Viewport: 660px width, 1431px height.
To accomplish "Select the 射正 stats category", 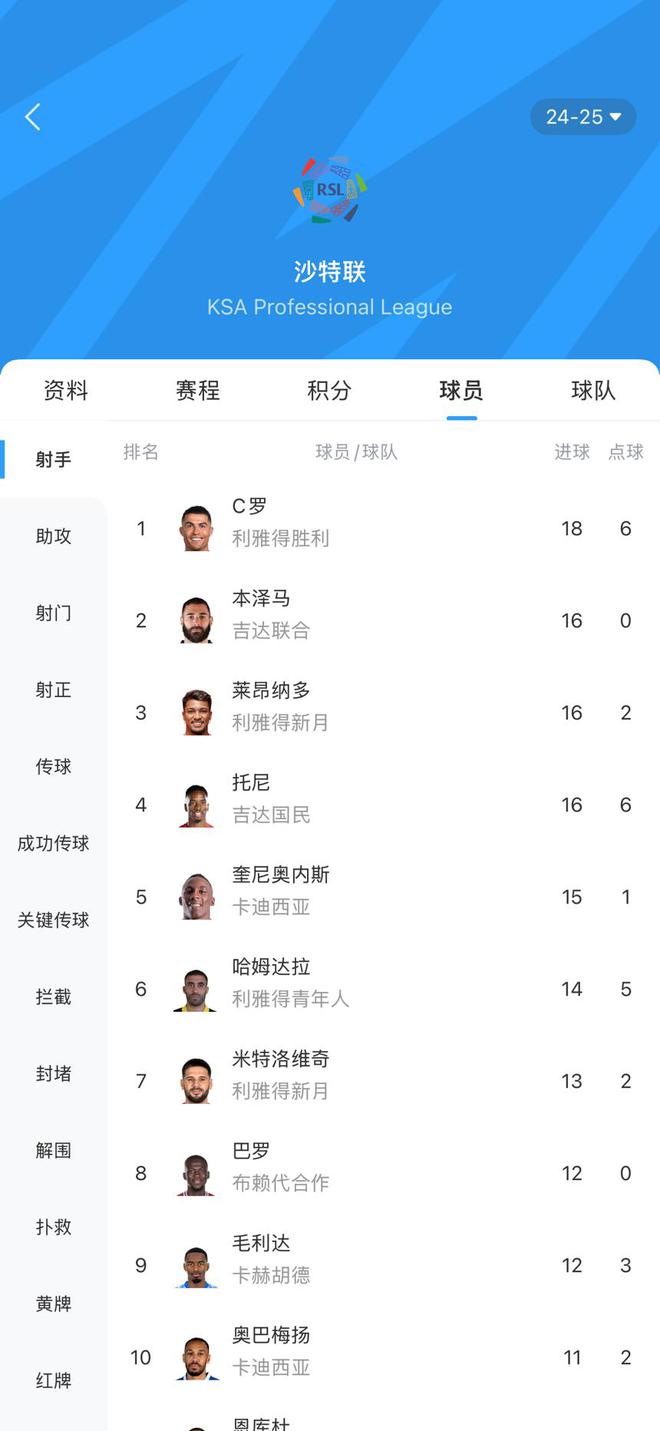I will [x=54, y=690].
